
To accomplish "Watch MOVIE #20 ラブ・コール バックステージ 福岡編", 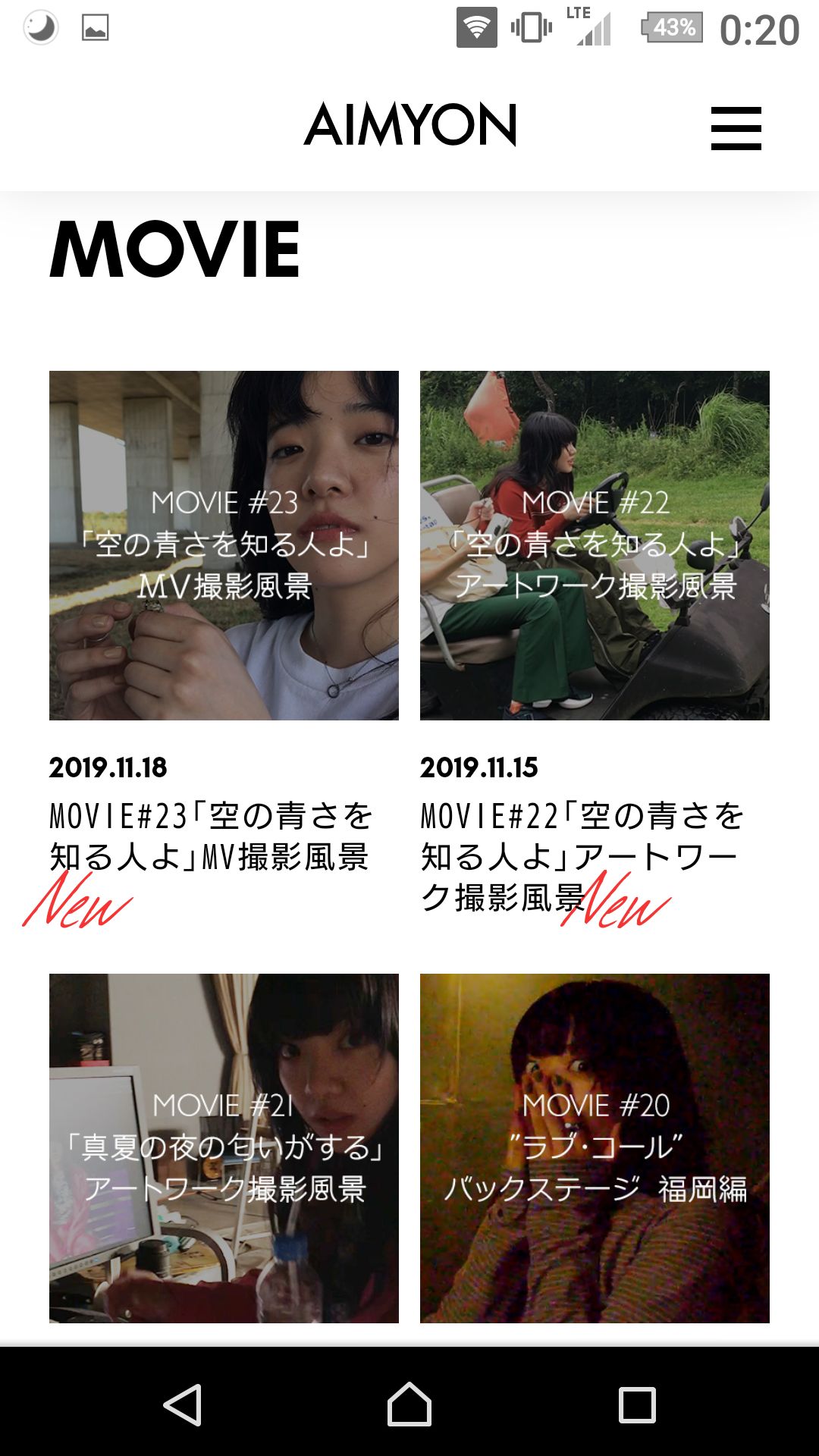I will point(595,1147).
